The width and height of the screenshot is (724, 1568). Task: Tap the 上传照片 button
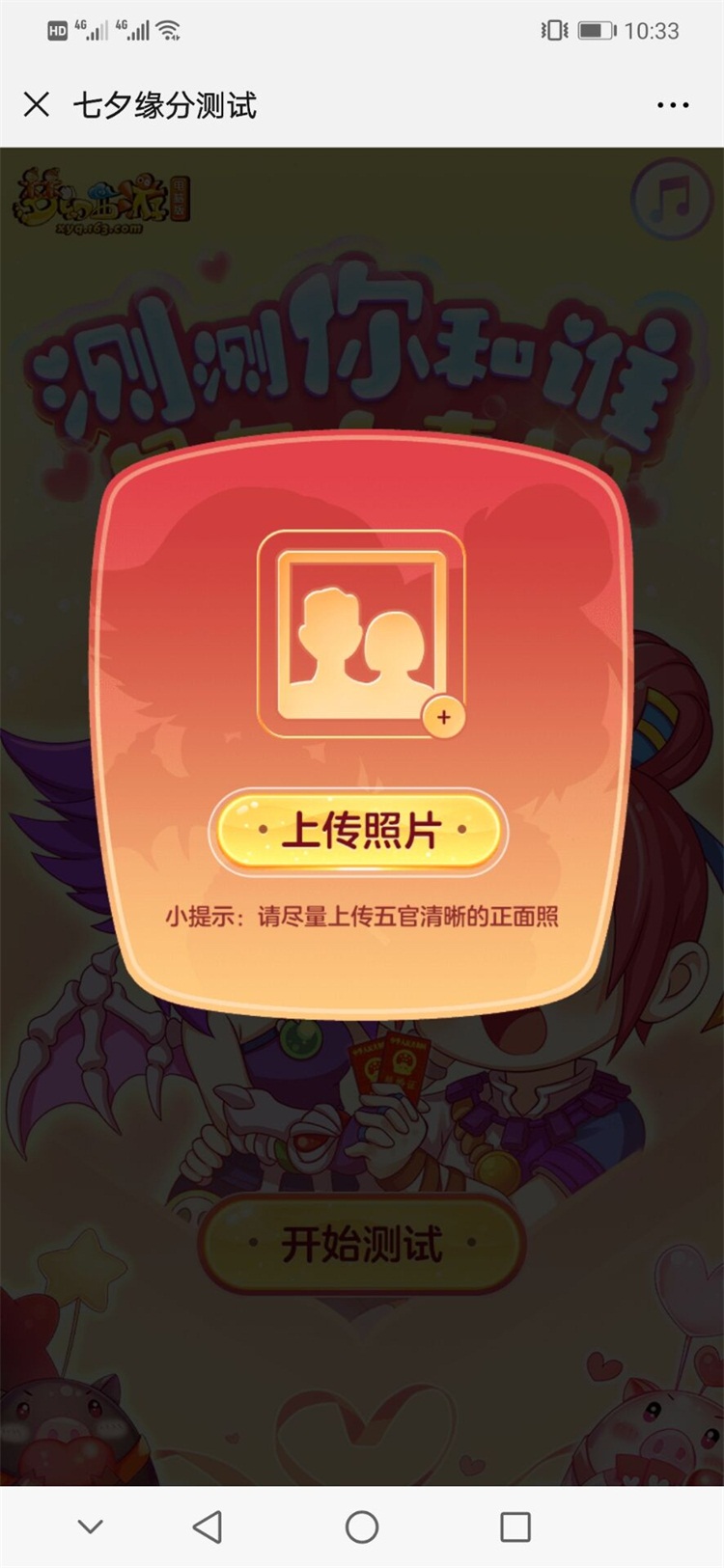coord(359,831)
